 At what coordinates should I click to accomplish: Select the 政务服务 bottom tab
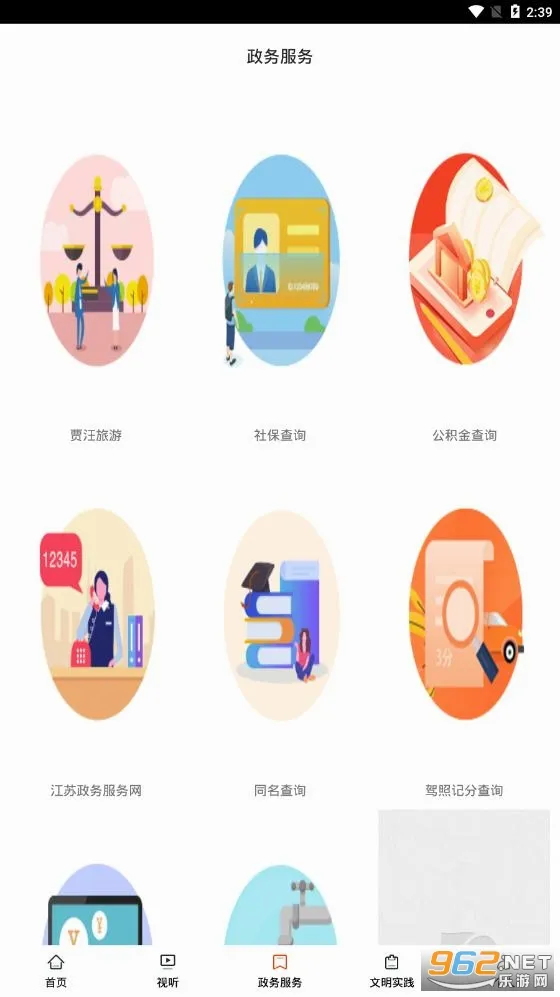280,971
